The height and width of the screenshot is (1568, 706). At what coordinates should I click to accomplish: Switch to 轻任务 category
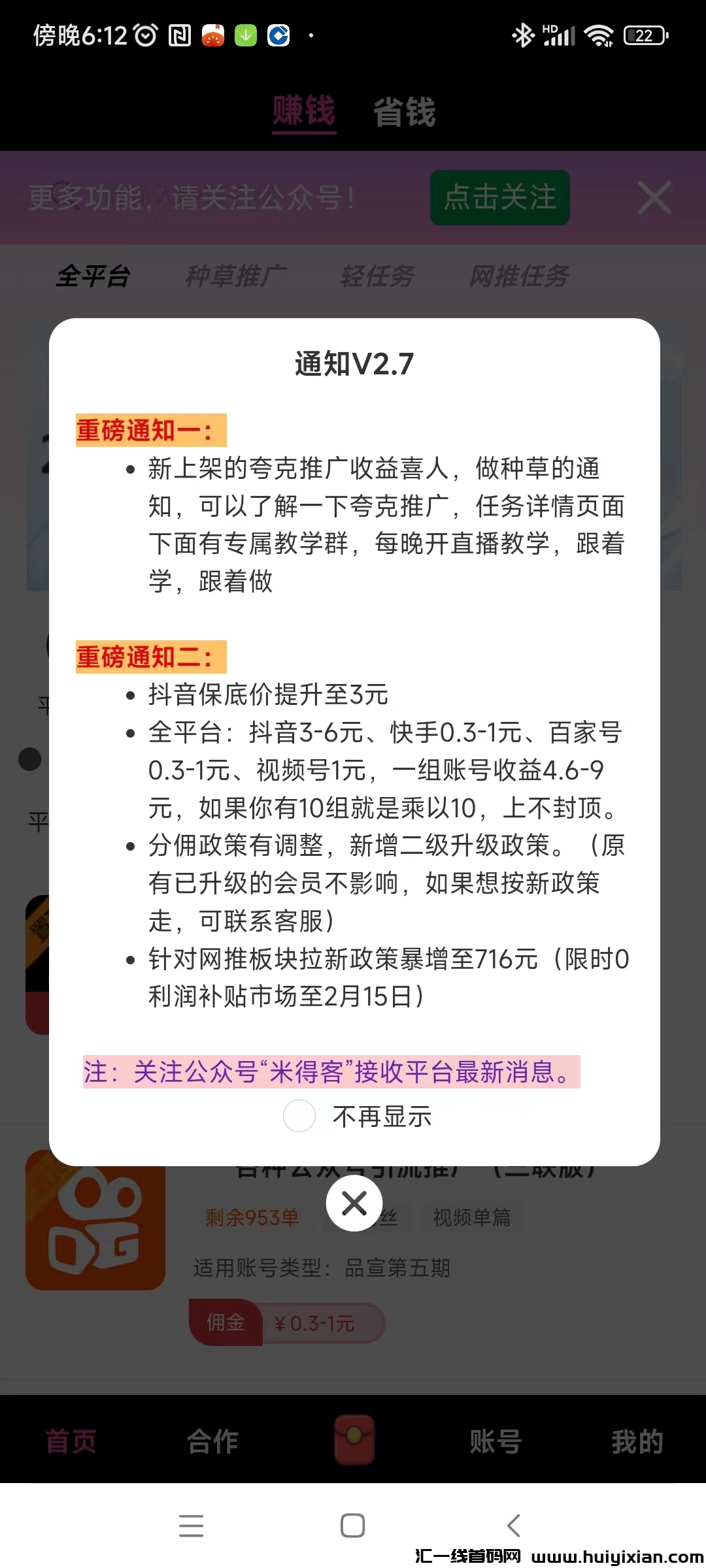(377, 276)
